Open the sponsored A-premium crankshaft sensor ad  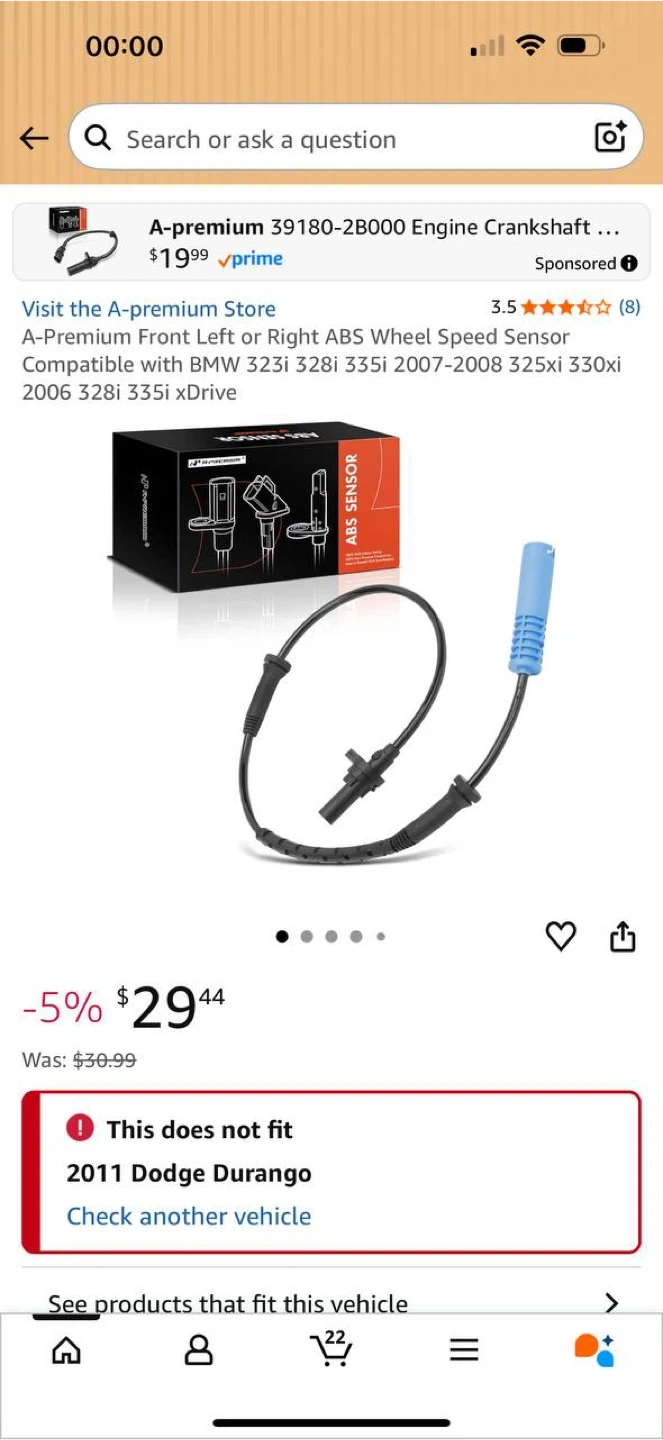click(x=331, y=243)
